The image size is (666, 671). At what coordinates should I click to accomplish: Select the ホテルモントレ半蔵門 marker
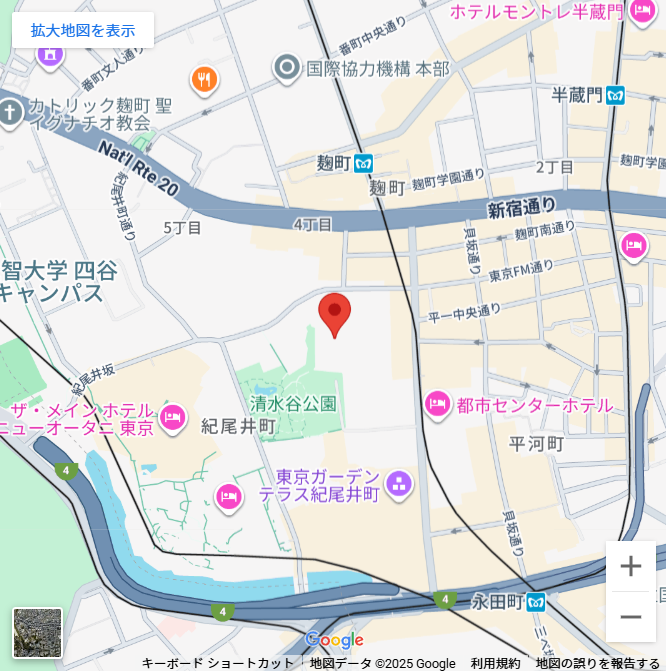pos(641,11)
